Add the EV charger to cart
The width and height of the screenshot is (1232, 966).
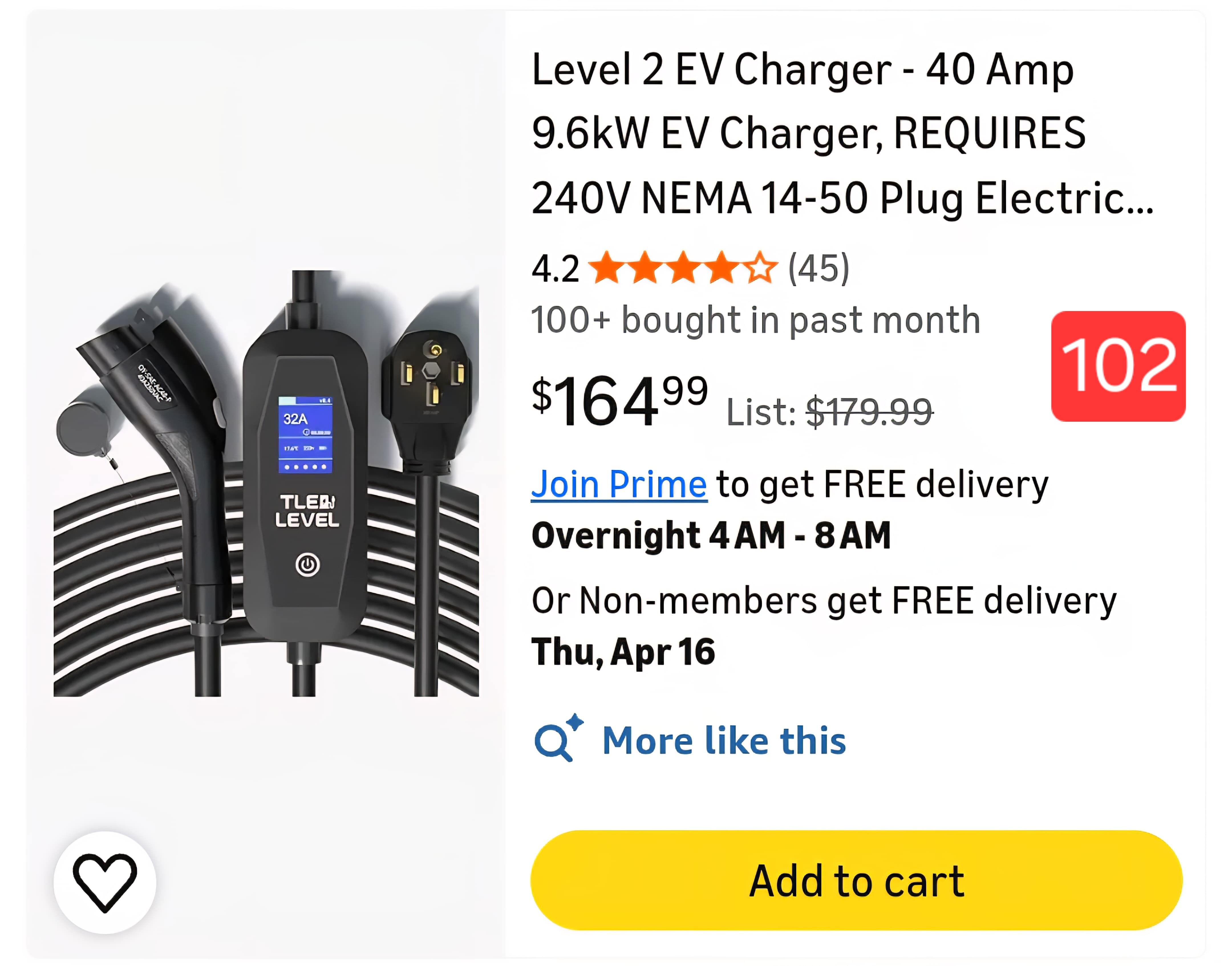point(856,880)
